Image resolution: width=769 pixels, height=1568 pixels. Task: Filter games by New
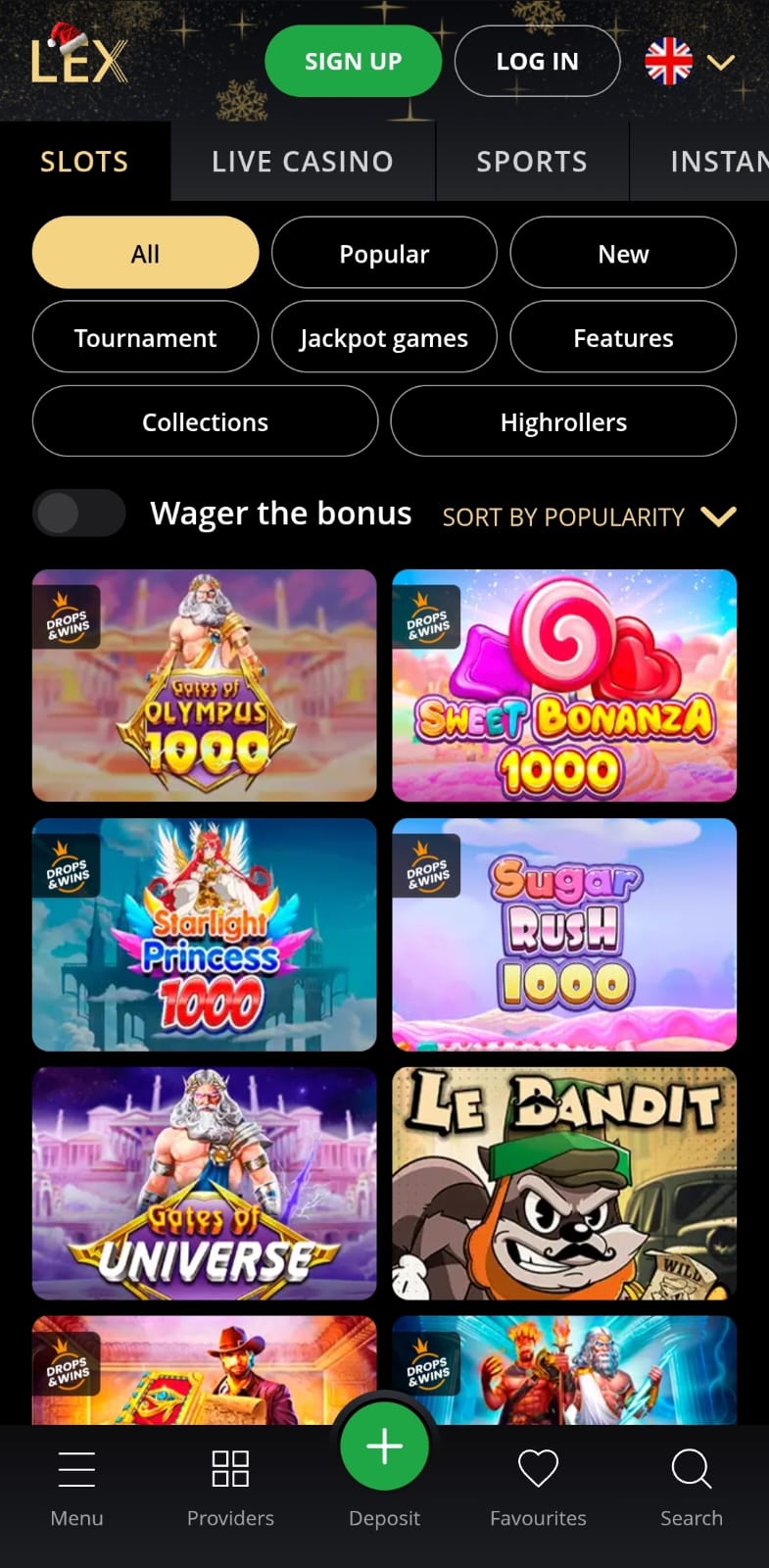623,254
